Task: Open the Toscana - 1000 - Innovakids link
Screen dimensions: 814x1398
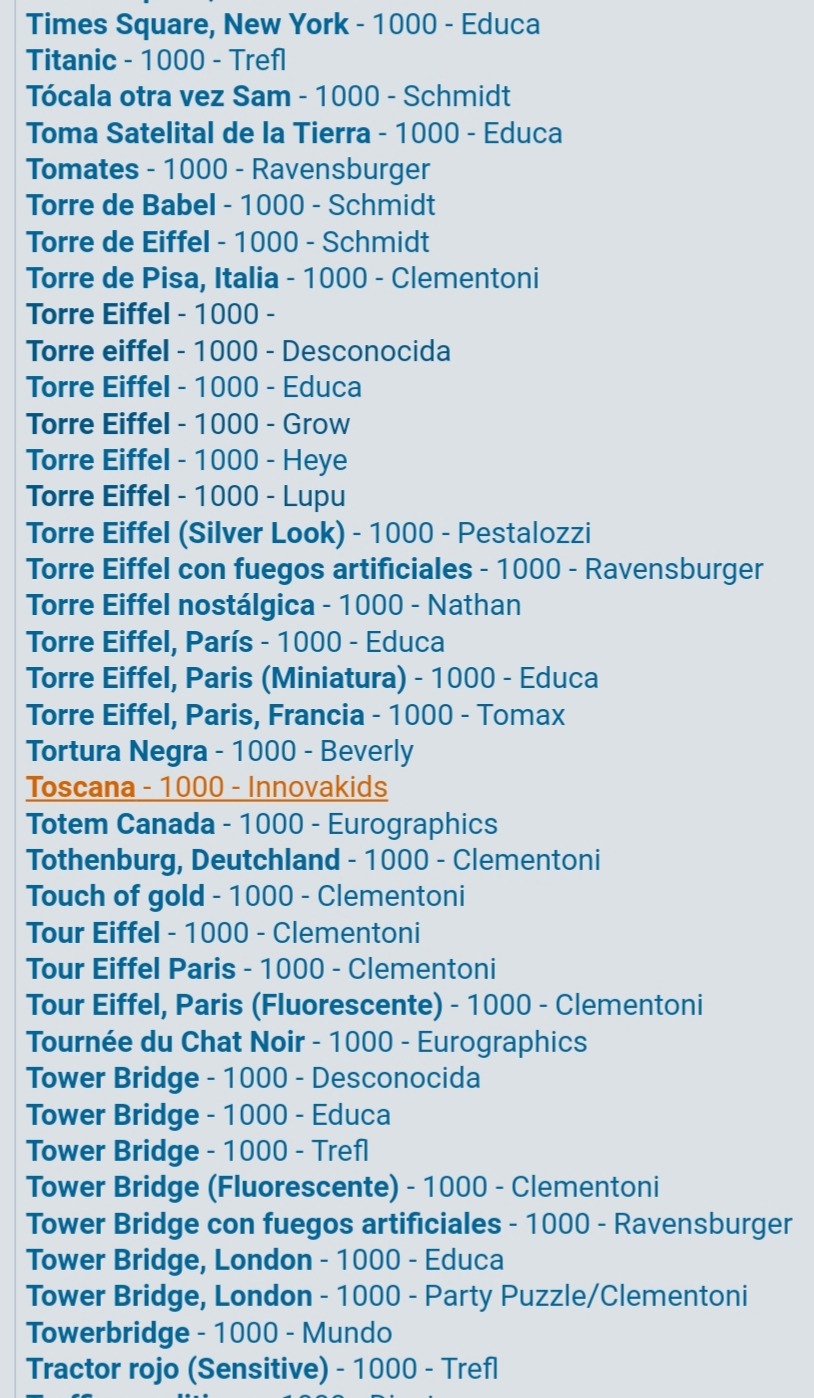Action: point(207,788)
